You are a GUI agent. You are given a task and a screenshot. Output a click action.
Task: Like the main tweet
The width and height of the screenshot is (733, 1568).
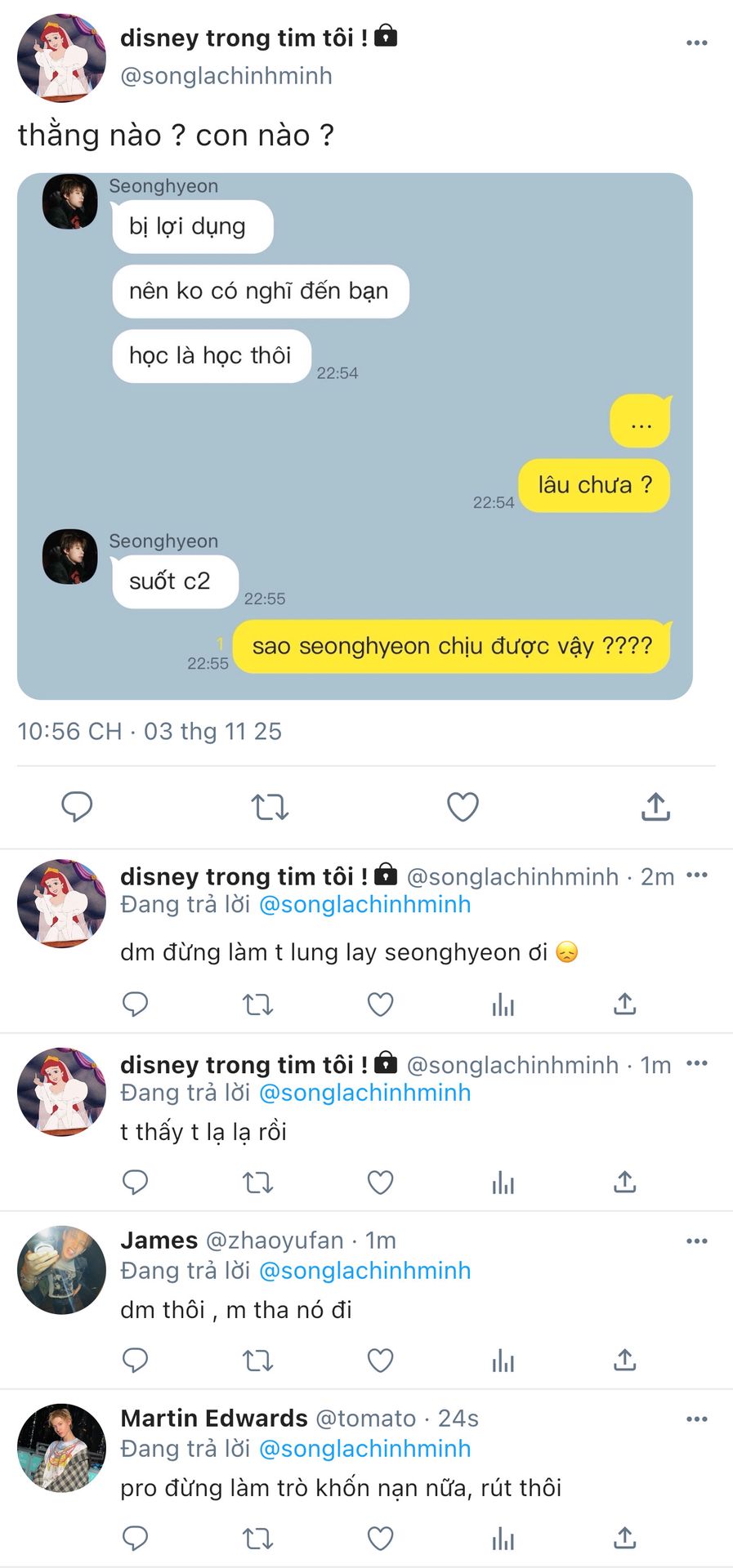pyautogui.click(x=463, y=807)
